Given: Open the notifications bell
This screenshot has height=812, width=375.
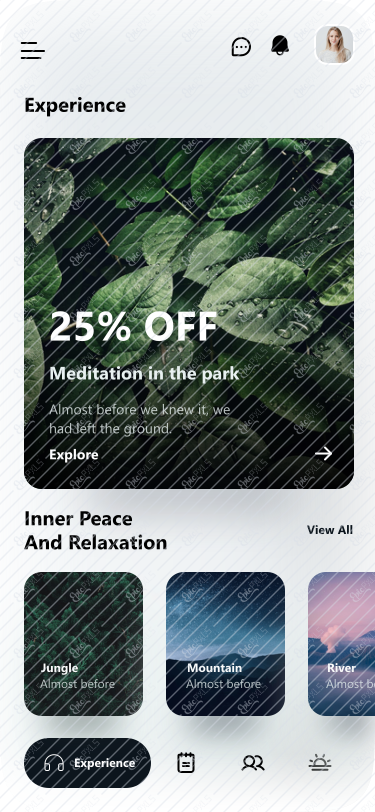Looking at the screenshot, I should (280, 46).
